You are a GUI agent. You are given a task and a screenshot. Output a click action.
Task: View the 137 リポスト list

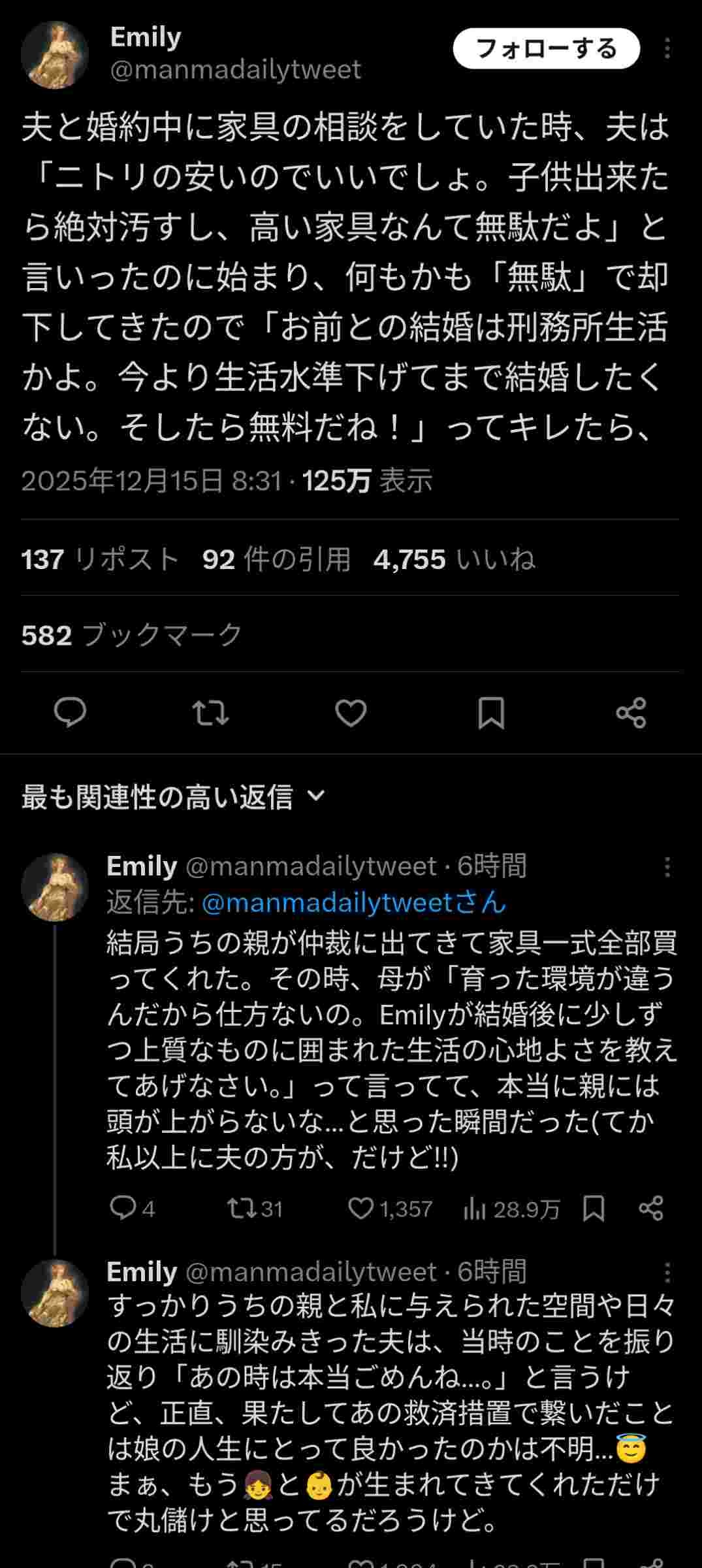pyautogui.click(x=100, y=559)
